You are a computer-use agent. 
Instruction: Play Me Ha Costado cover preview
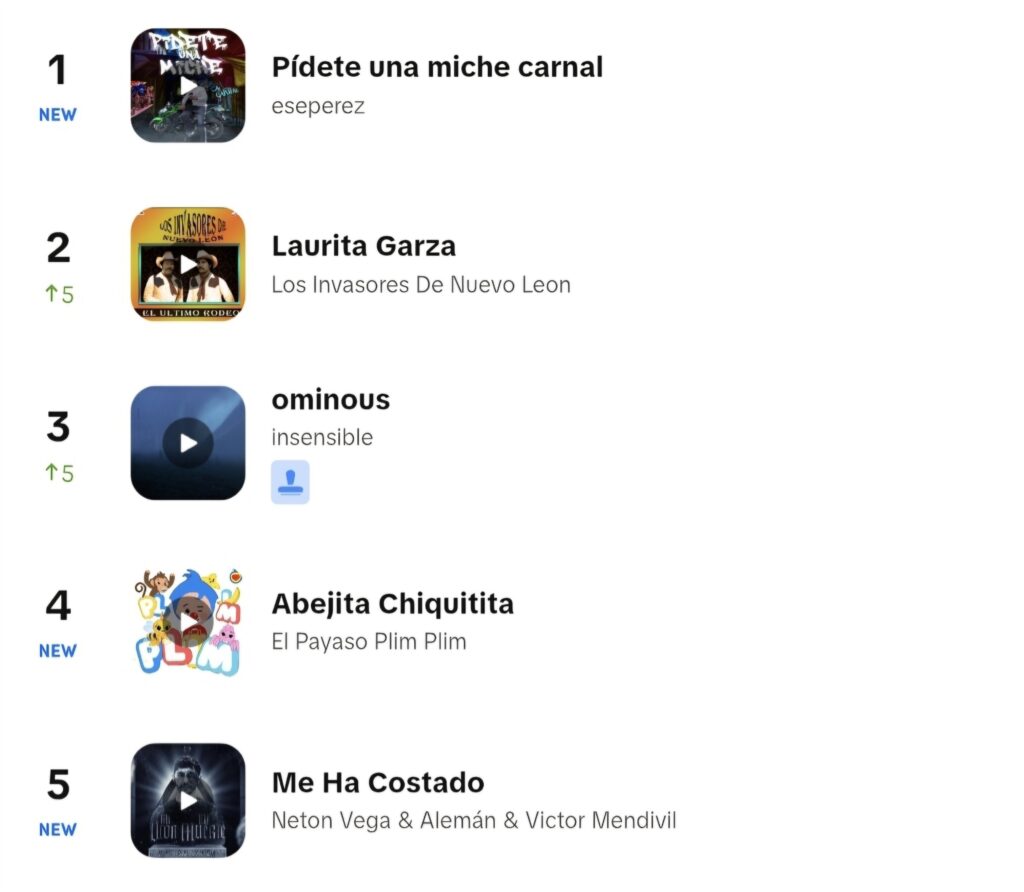pyautogui.click(x=188, y=800)
